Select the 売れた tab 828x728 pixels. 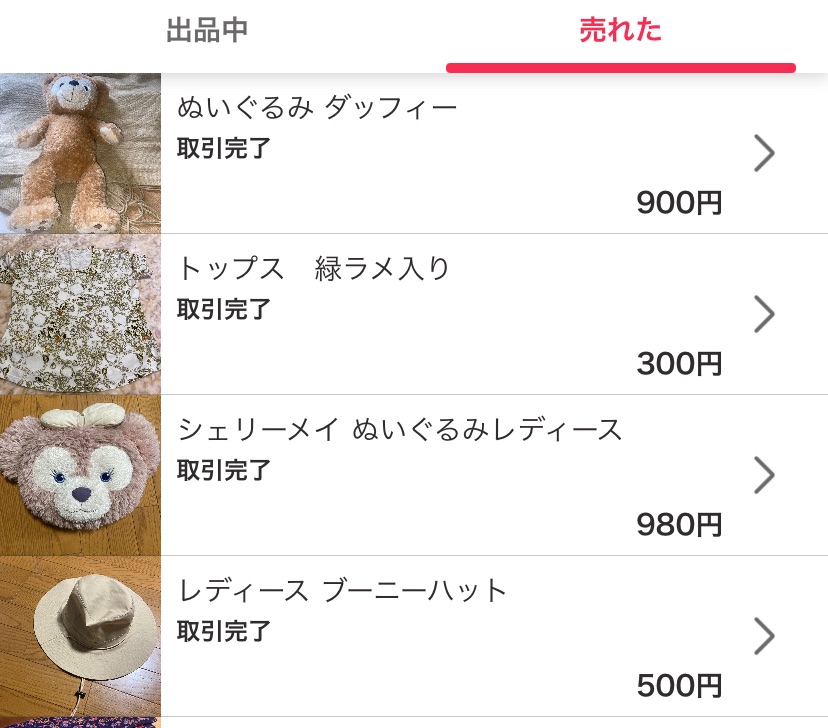[x=620, y=31]
